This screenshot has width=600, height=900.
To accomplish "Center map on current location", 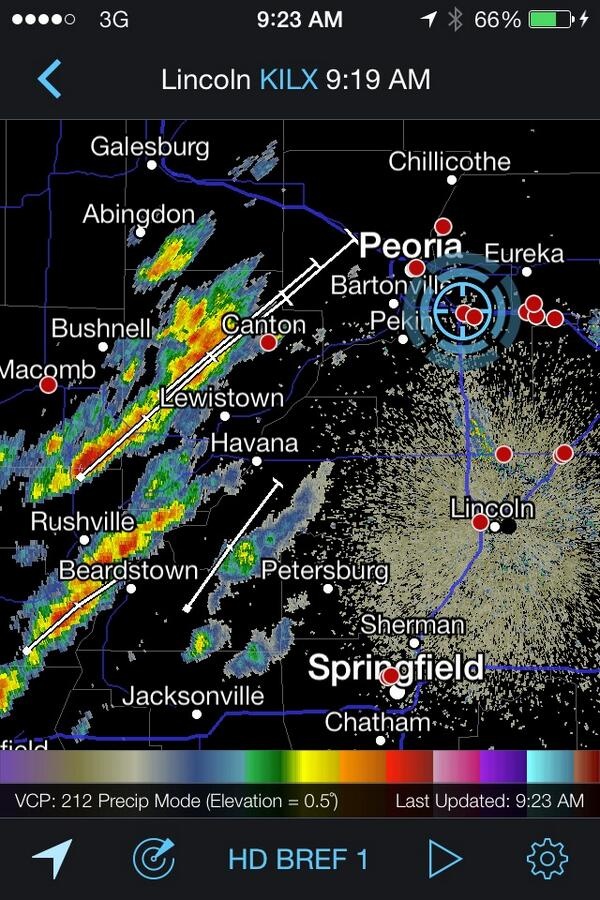I will coord(52,859).
